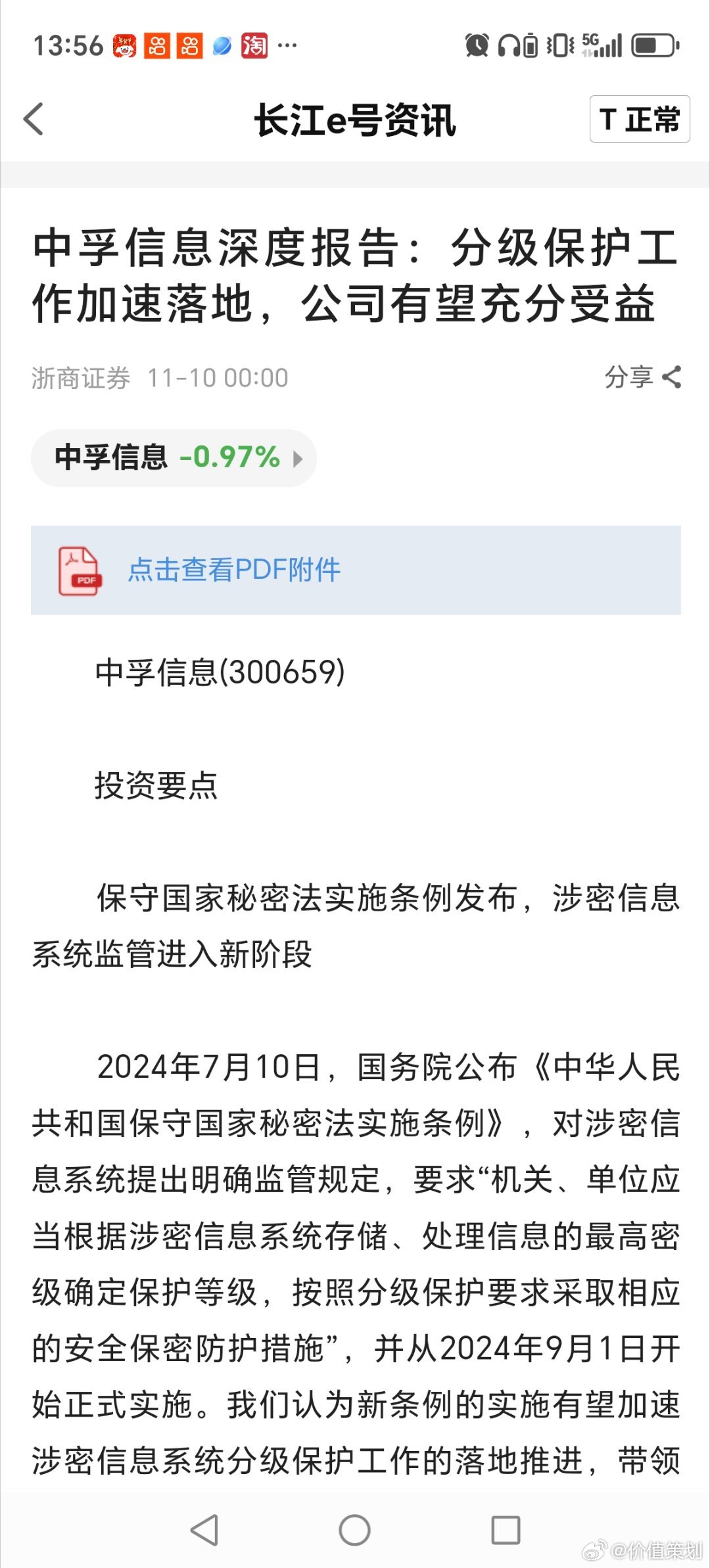The height and width of the screenshot is (1568, 710).
Task: Share this article via 分享
Action: (x=642, y=377)
